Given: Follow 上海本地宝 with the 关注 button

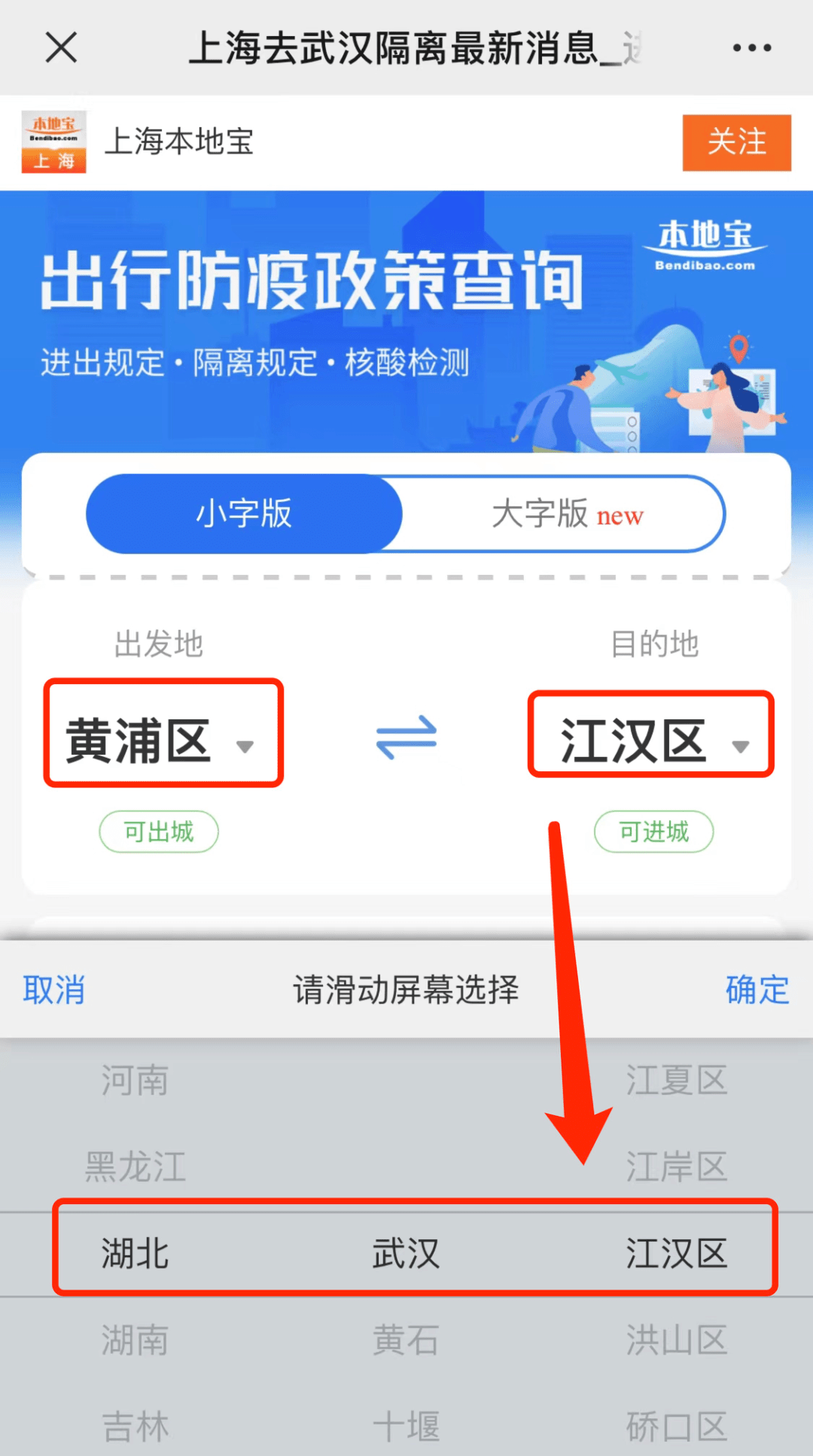Looking at the screenshot, I should (x=735, y=142).
